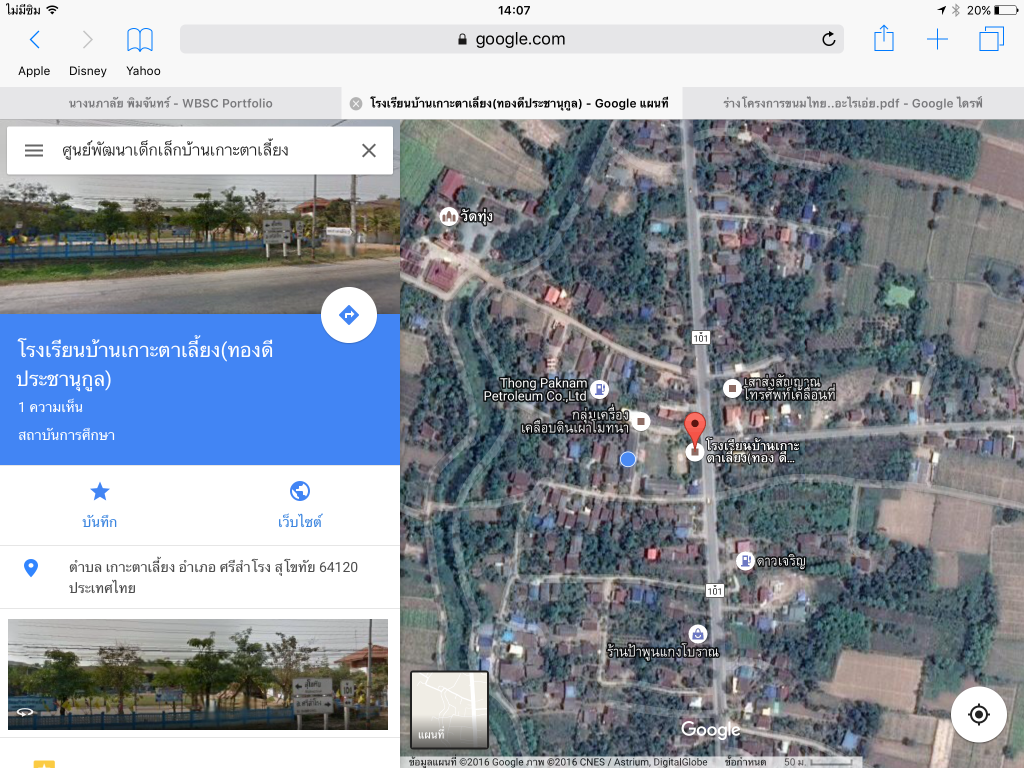Open the share sheet
1024x768 pixels.
(x=883, y=40)
